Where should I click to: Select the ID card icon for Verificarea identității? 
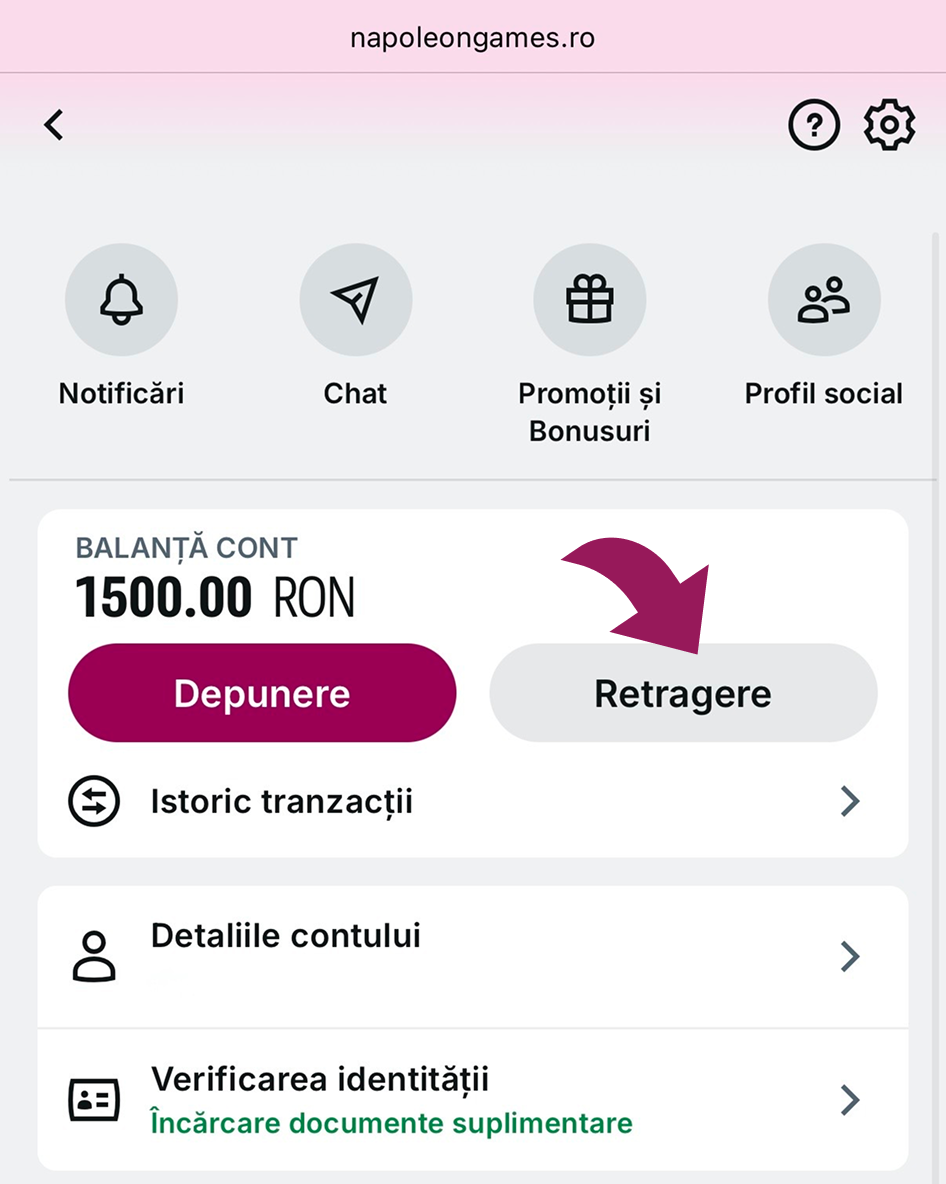[x=94, y=1100]
